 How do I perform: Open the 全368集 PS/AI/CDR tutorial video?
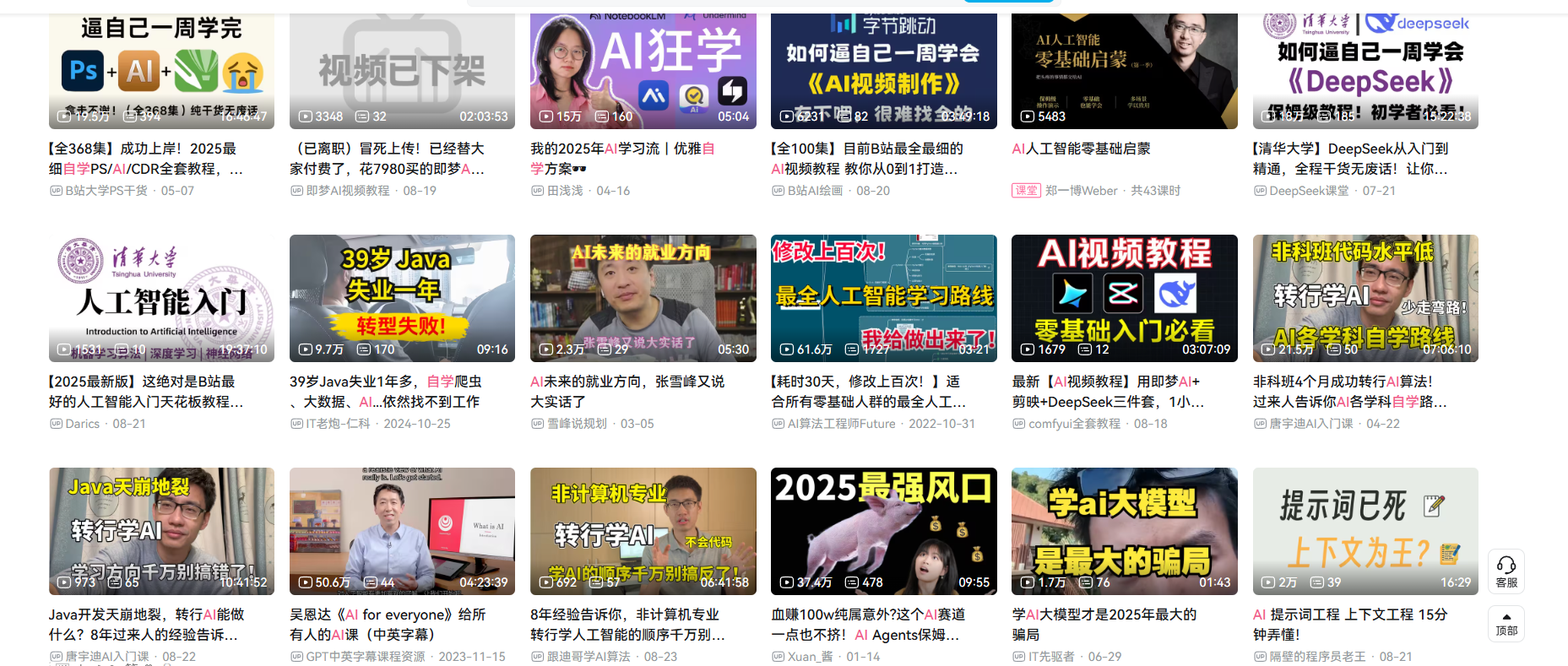161,72
